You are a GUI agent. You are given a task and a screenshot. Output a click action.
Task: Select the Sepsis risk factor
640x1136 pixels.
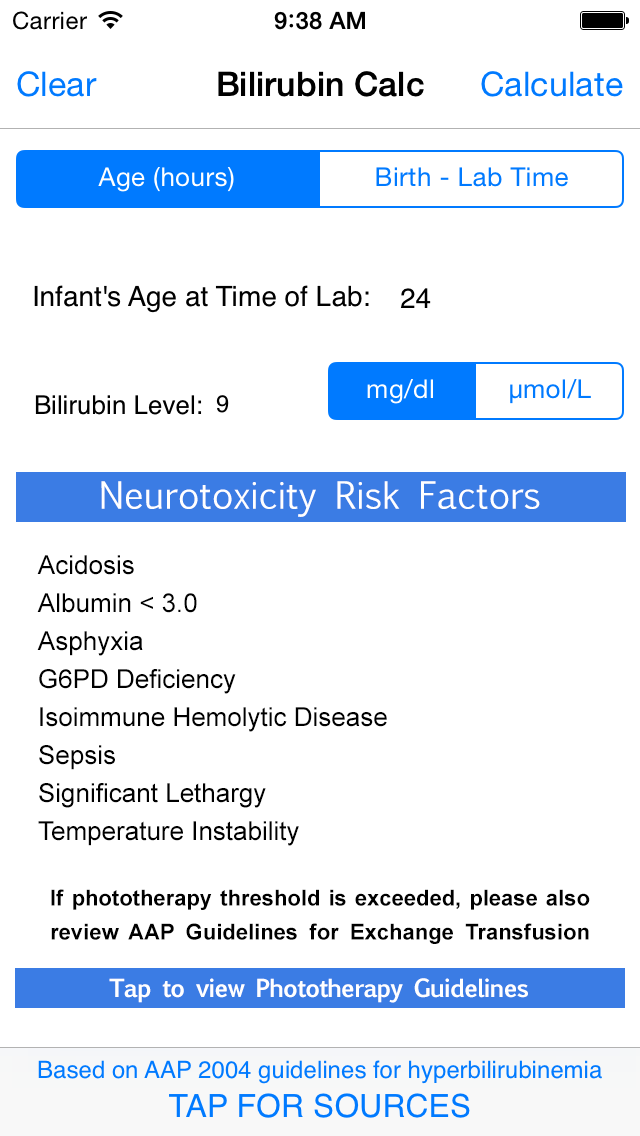coord(77,756)
